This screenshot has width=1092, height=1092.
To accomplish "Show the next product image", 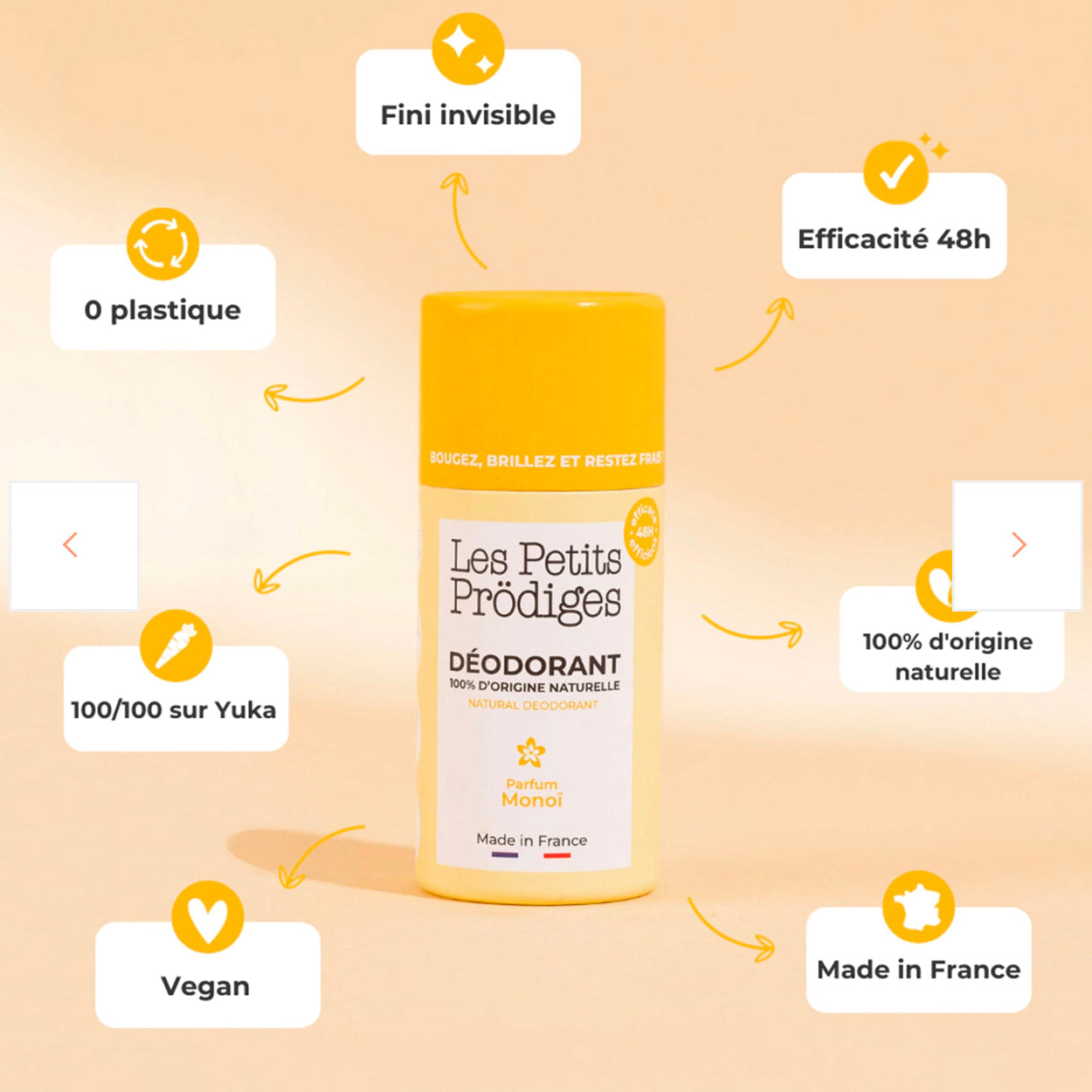I will (1017, 545).
